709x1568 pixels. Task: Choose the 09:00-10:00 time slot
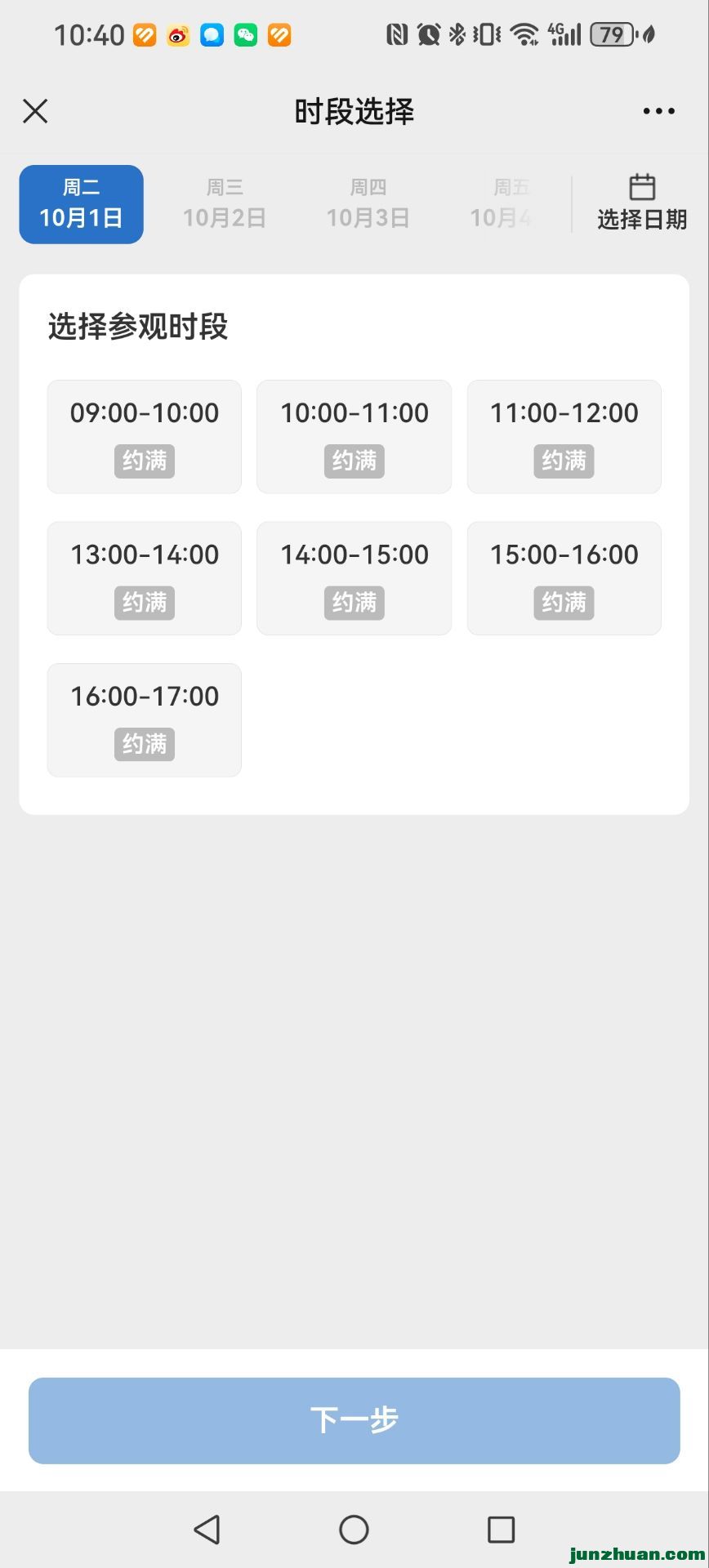(x=145, y=436)
